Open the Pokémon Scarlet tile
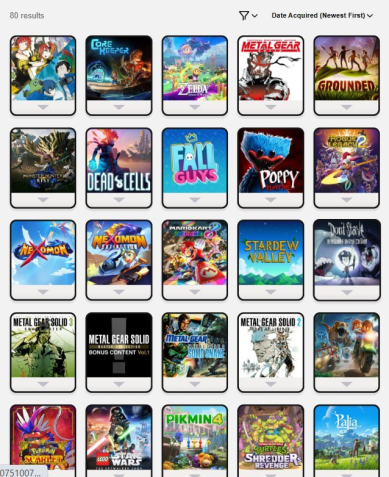The width and height of the screenshot is (389, 477). pyautogui.click(x=43, y=437)
